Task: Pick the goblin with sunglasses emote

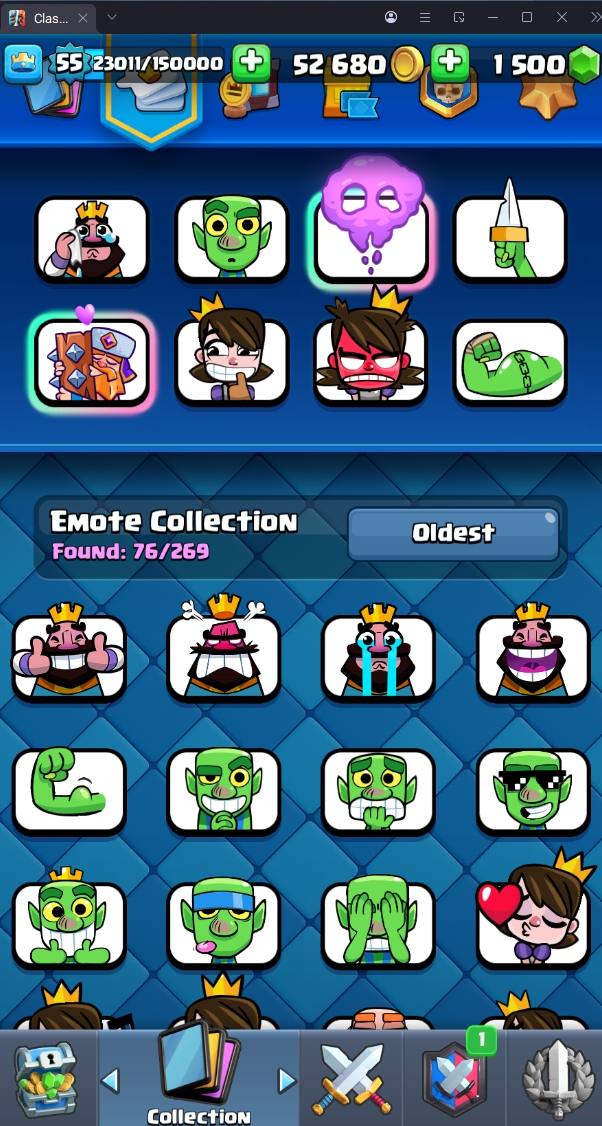Action: coord(533,791)
